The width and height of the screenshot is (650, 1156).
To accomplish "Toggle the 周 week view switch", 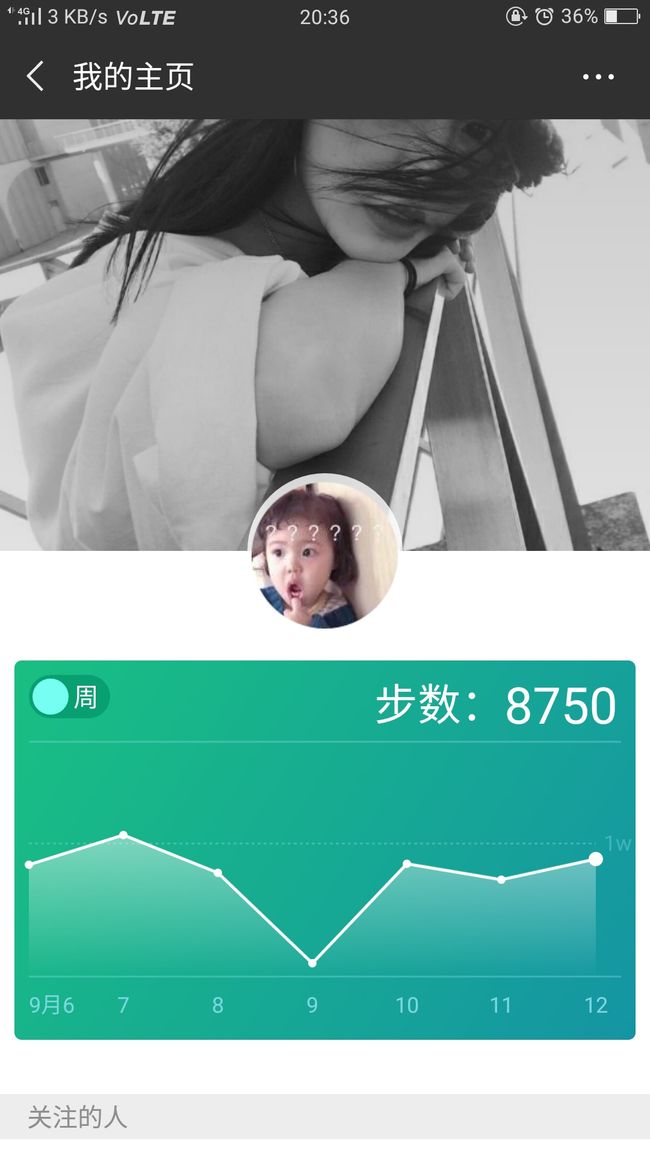I will (69, 697).
